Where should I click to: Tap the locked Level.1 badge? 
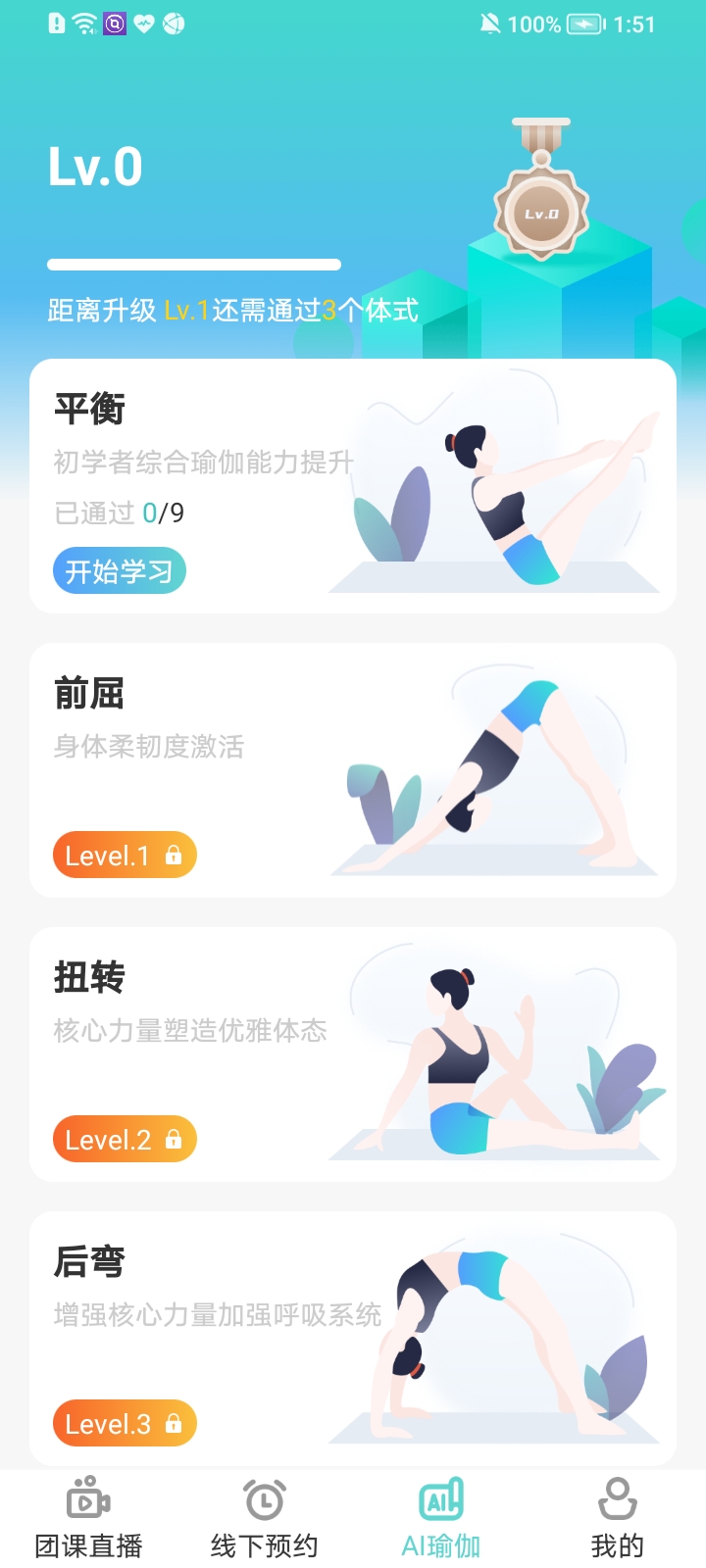tap(125, 856)
